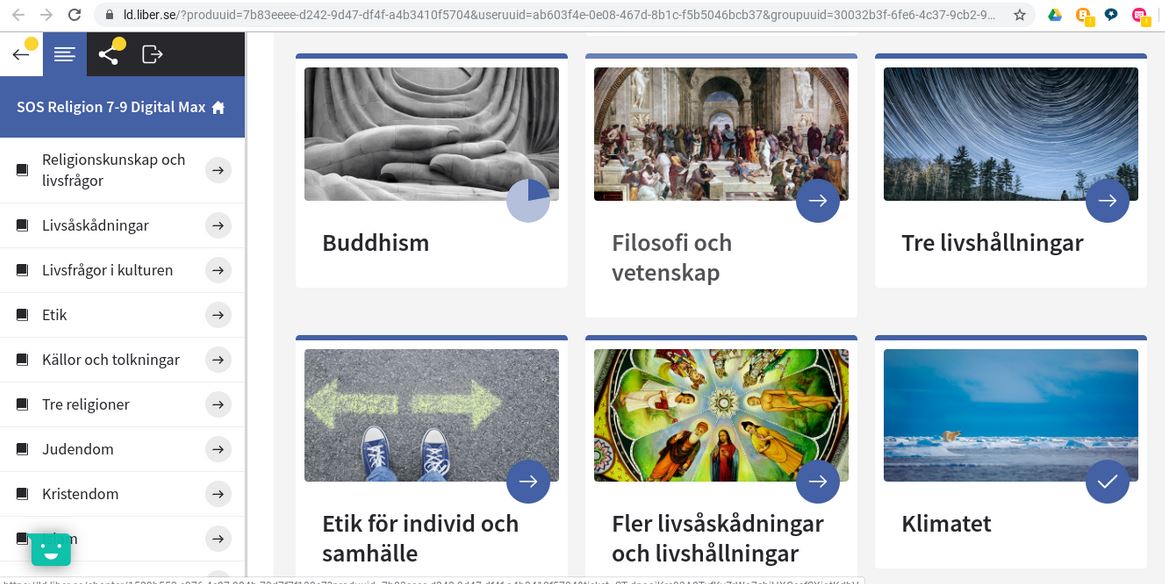The width and height of the screenshot is (1165, 584).
Task: Open the share icon in the toolbar
Action: coord(109,54)
